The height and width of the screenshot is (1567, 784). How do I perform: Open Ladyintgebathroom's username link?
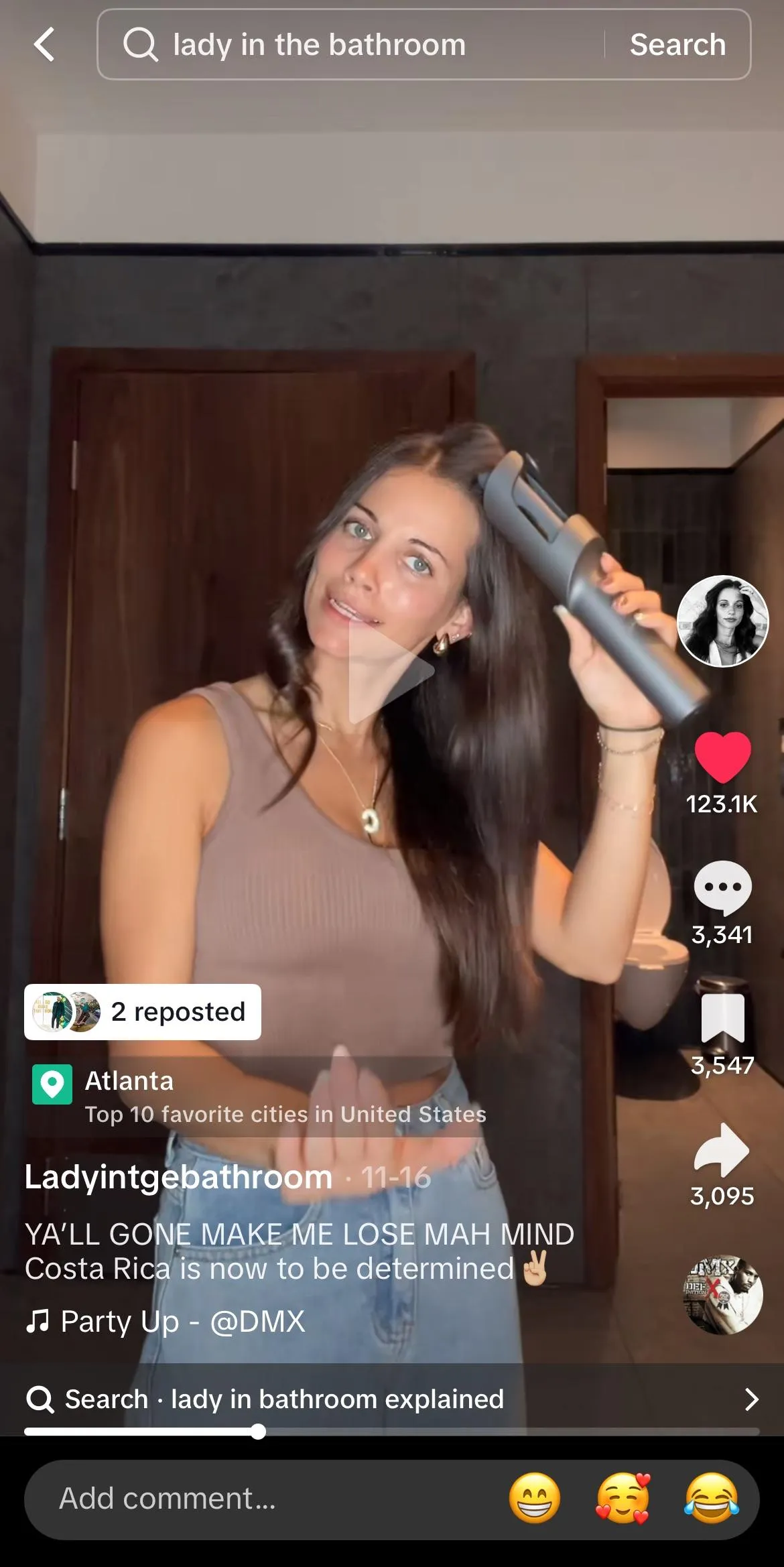click(179, 1178)
